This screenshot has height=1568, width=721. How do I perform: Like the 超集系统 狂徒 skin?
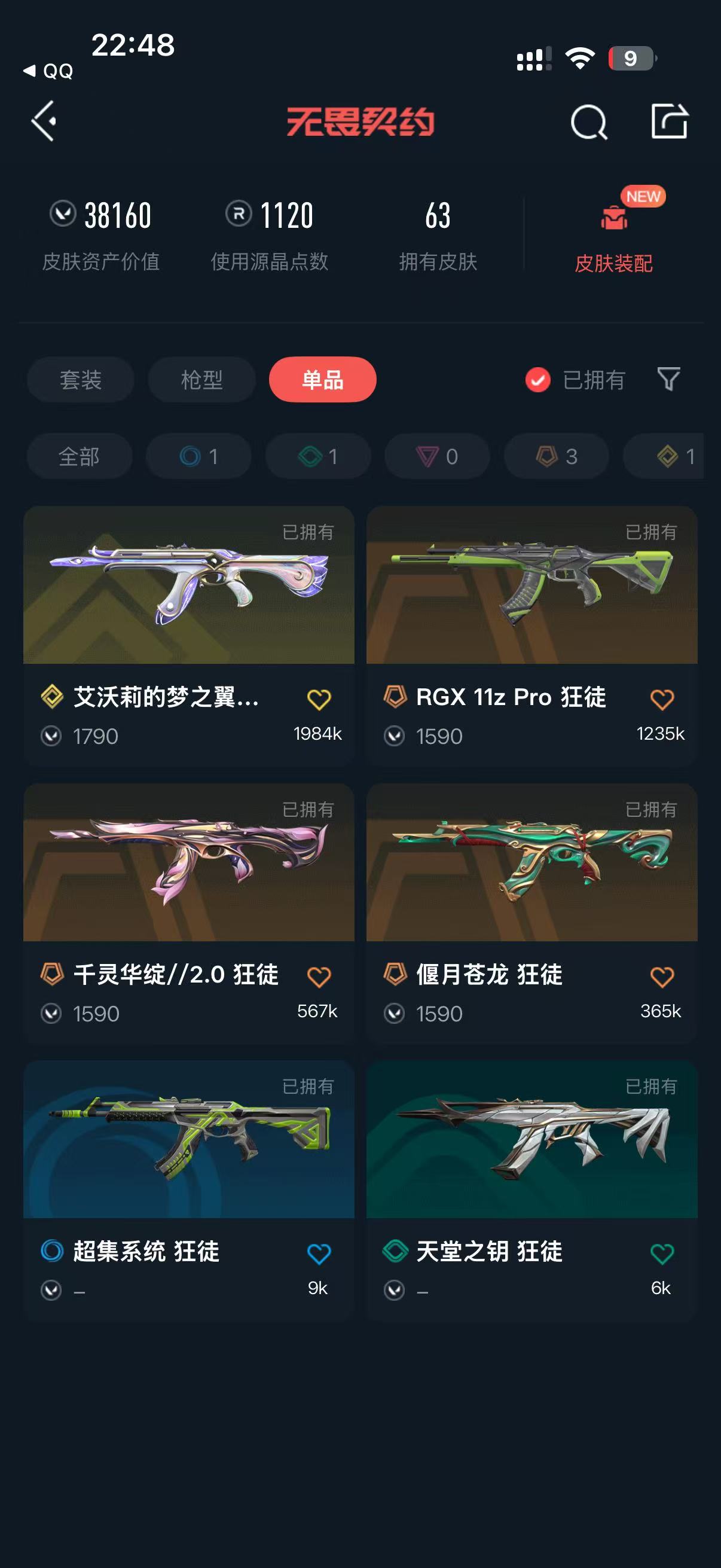(319, 1254)
